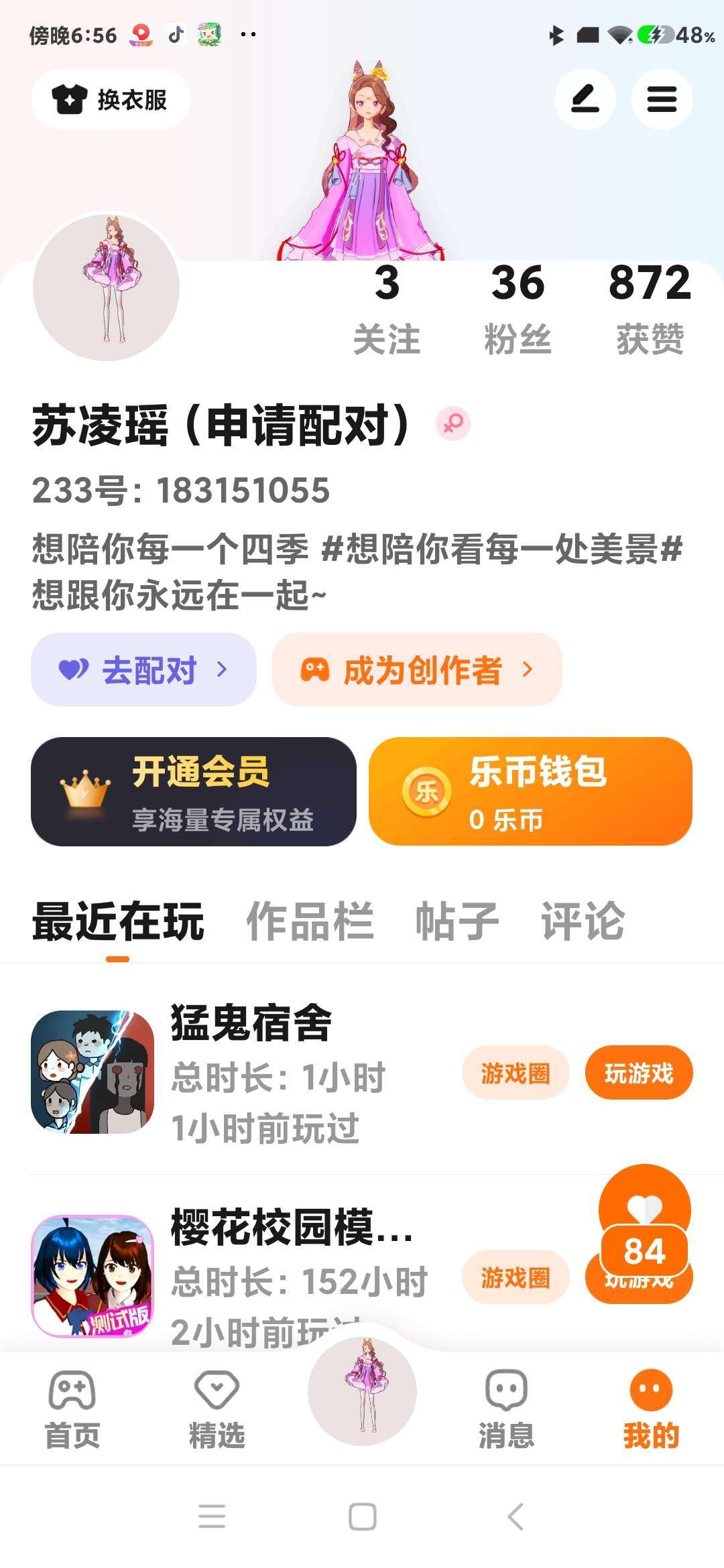This screenshot has width=724, height=1568.
Task: Switch to the 评论 tab
Action: tap(583, 921)
